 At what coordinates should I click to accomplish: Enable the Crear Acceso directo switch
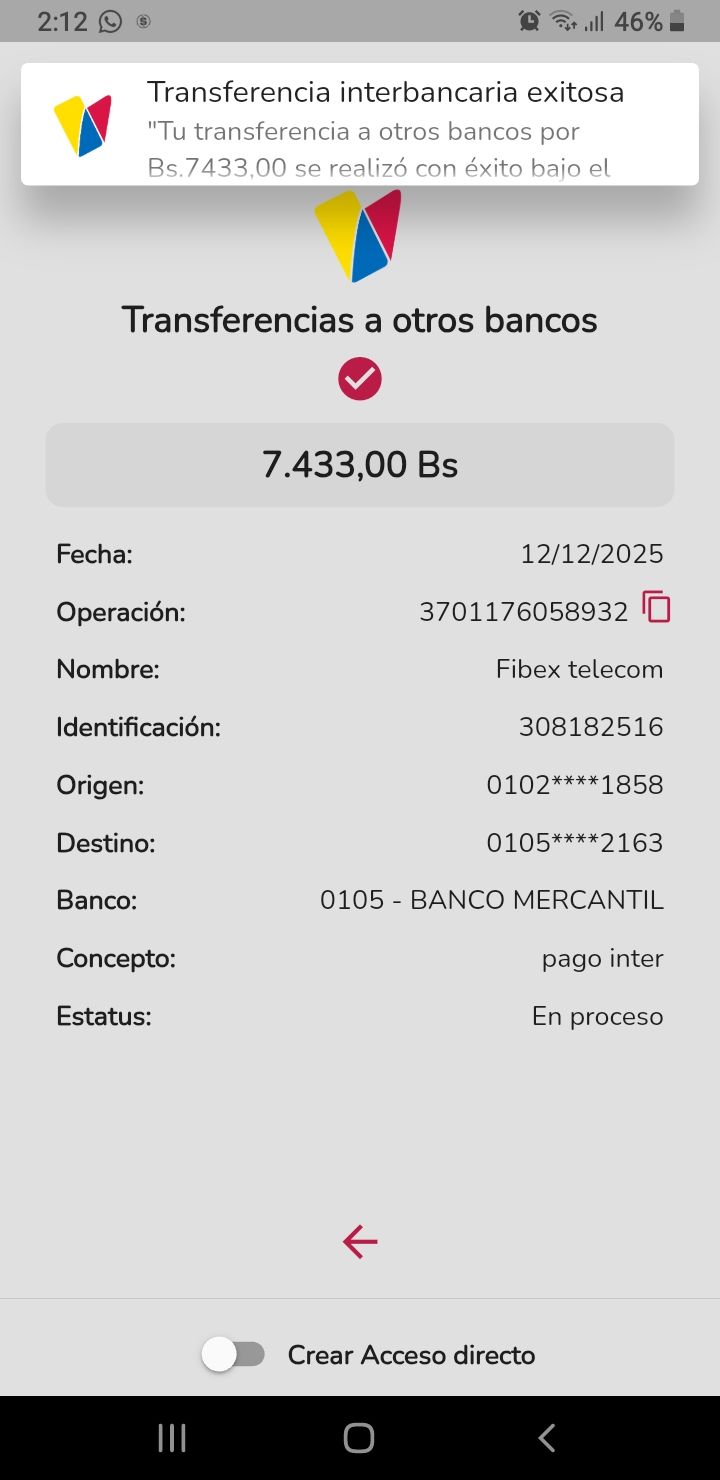coord(234,1355)
